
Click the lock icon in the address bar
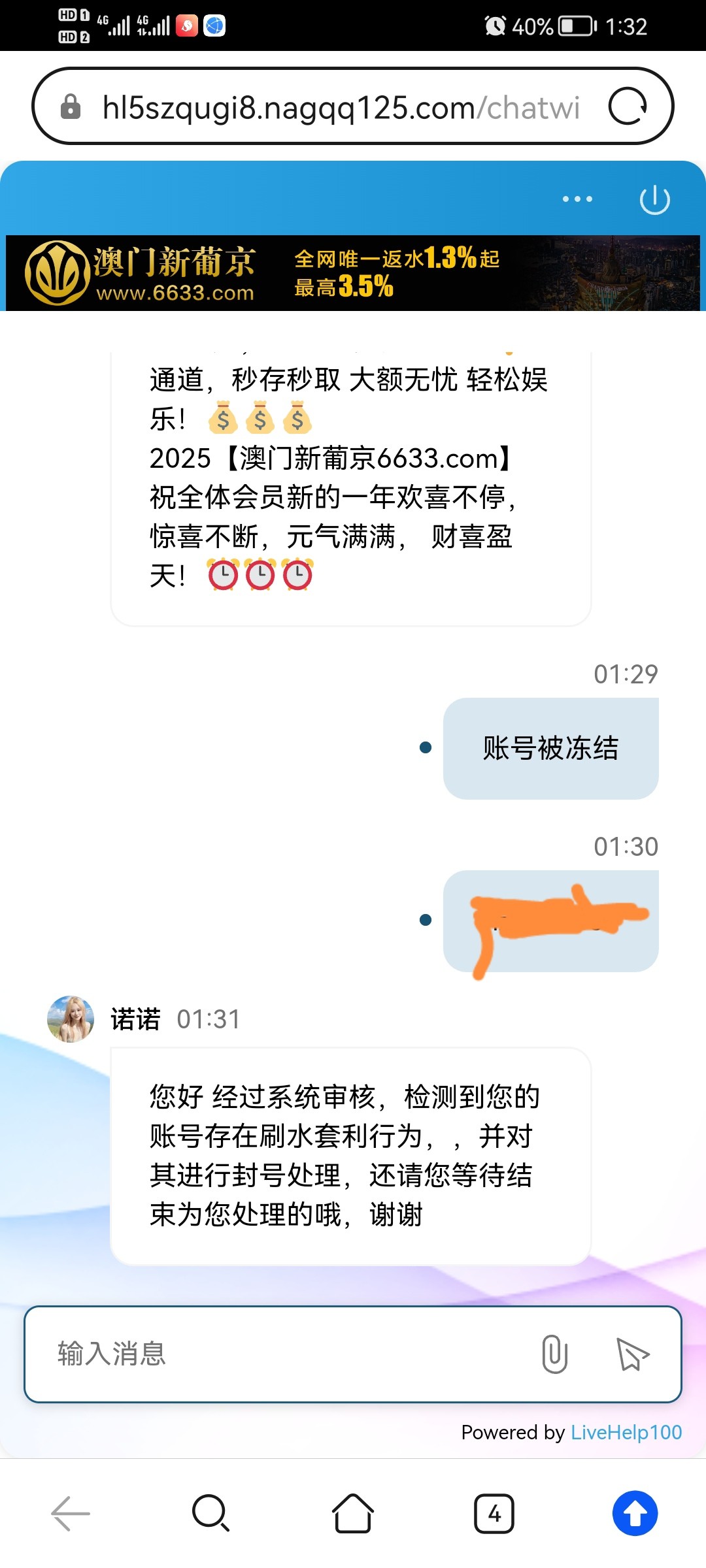point(71,106)
